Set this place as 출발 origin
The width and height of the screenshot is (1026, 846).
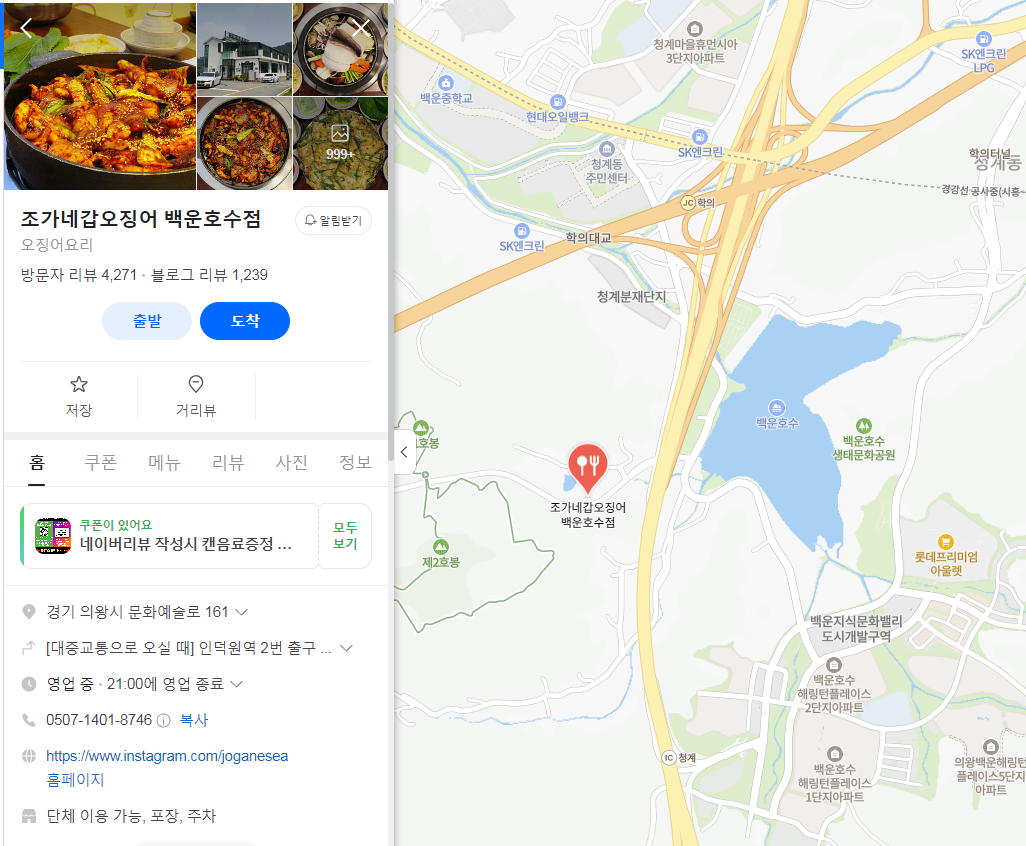coord(147,321)
